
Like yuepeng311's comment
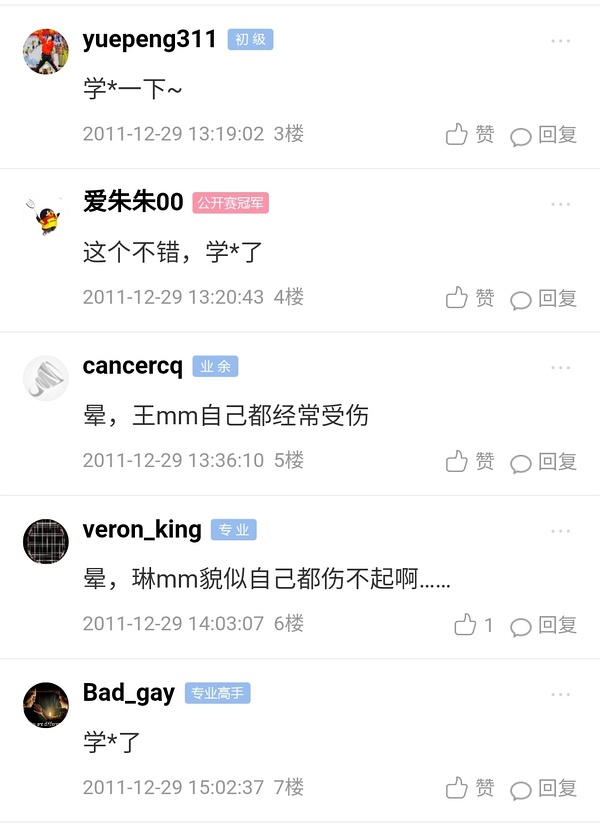[x=470, y=135]
